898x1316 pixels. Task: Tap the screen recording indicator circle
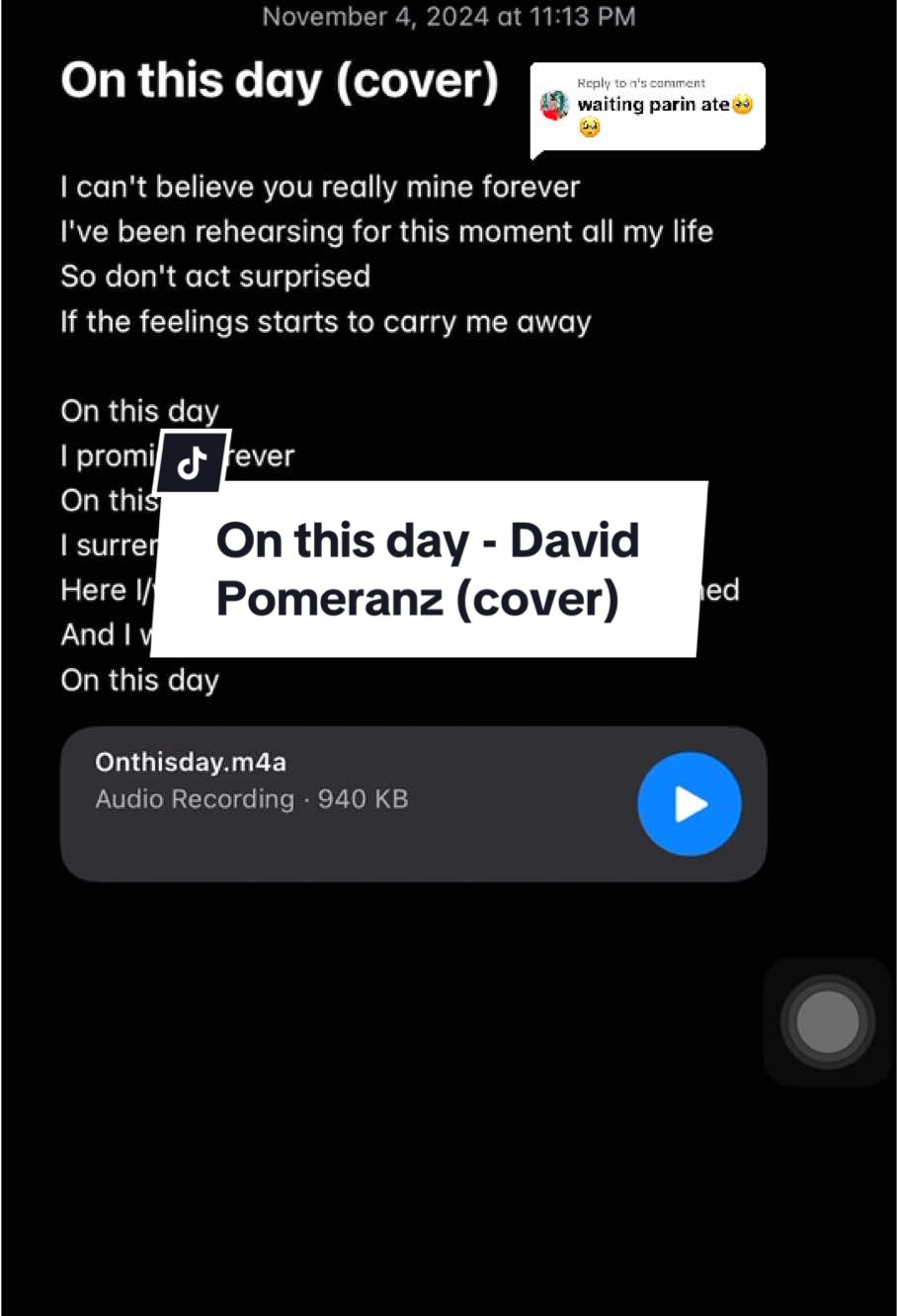pyautogui.click(x=827, y=1021)
